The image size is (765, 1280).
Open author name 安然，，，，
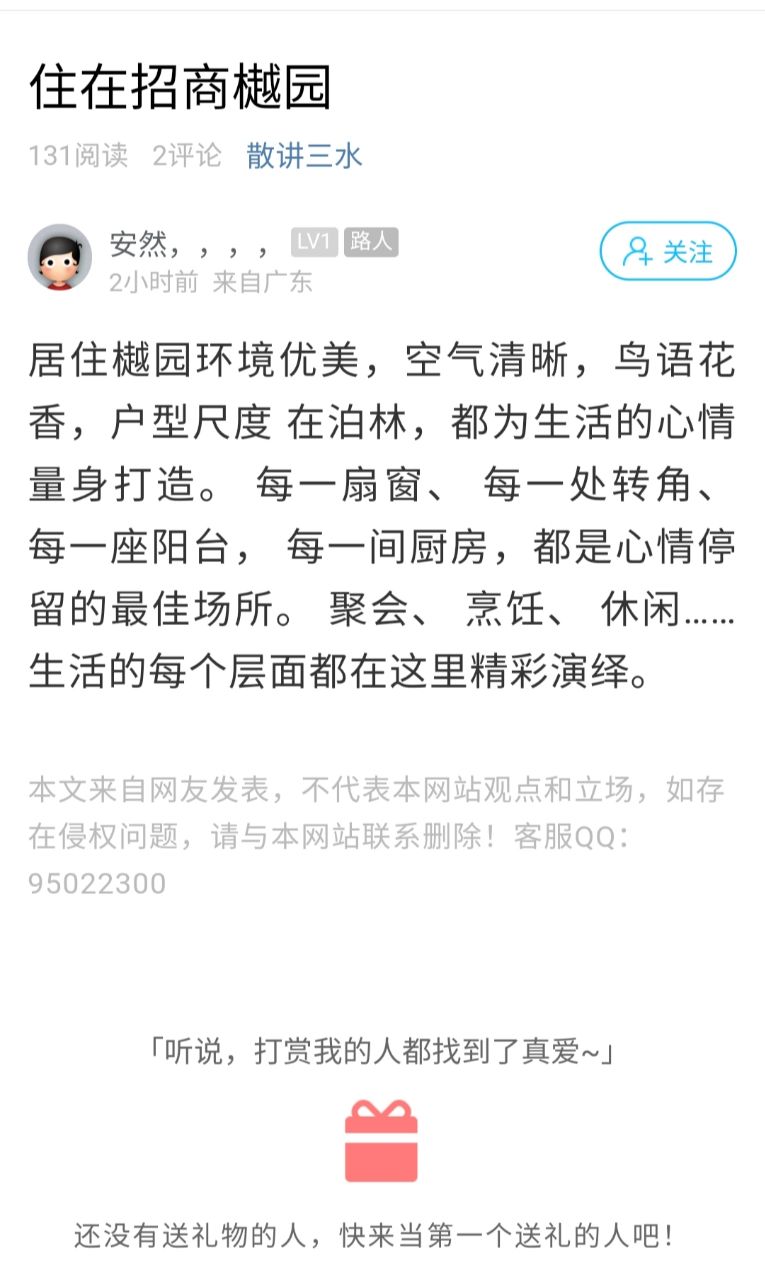pos(188,242)
